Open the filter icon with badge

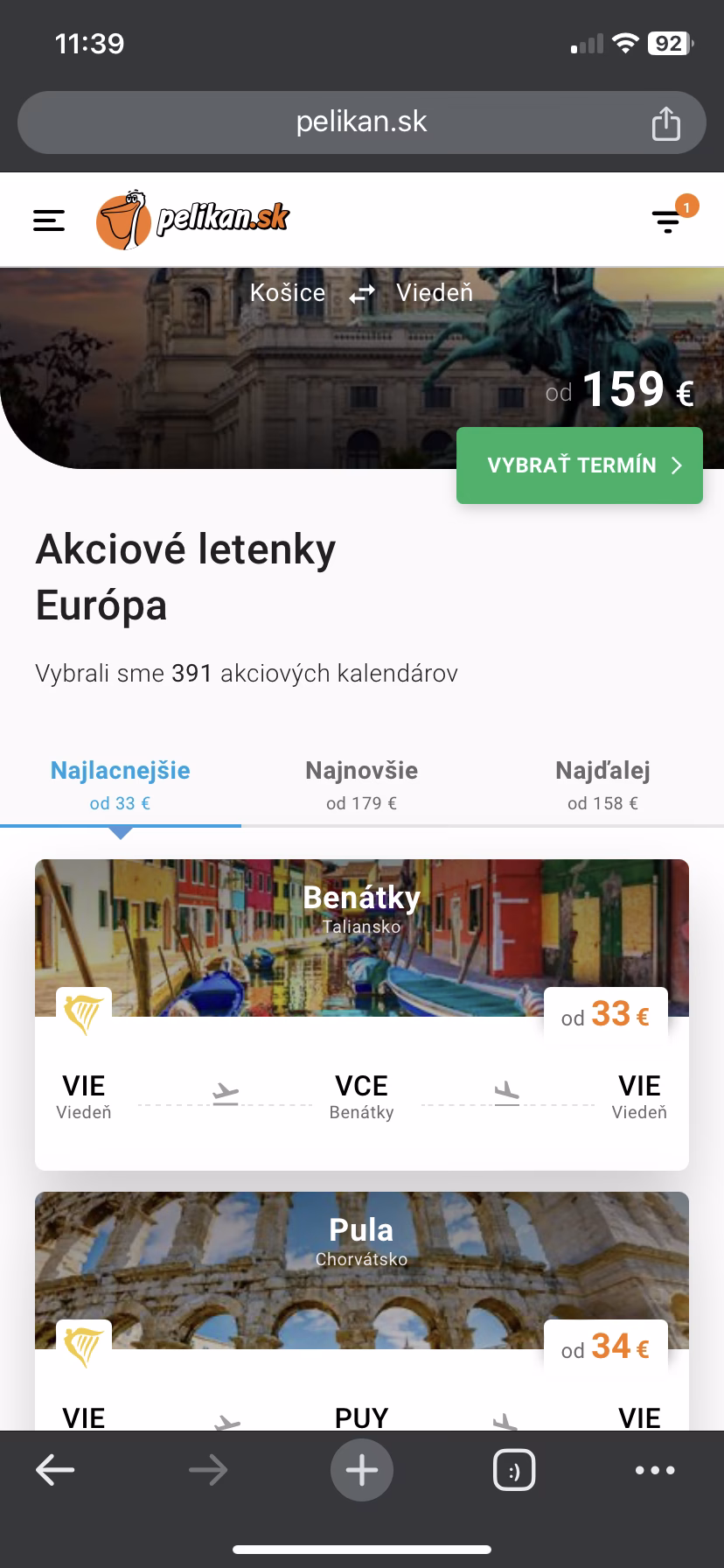click(x=668, y=220)
